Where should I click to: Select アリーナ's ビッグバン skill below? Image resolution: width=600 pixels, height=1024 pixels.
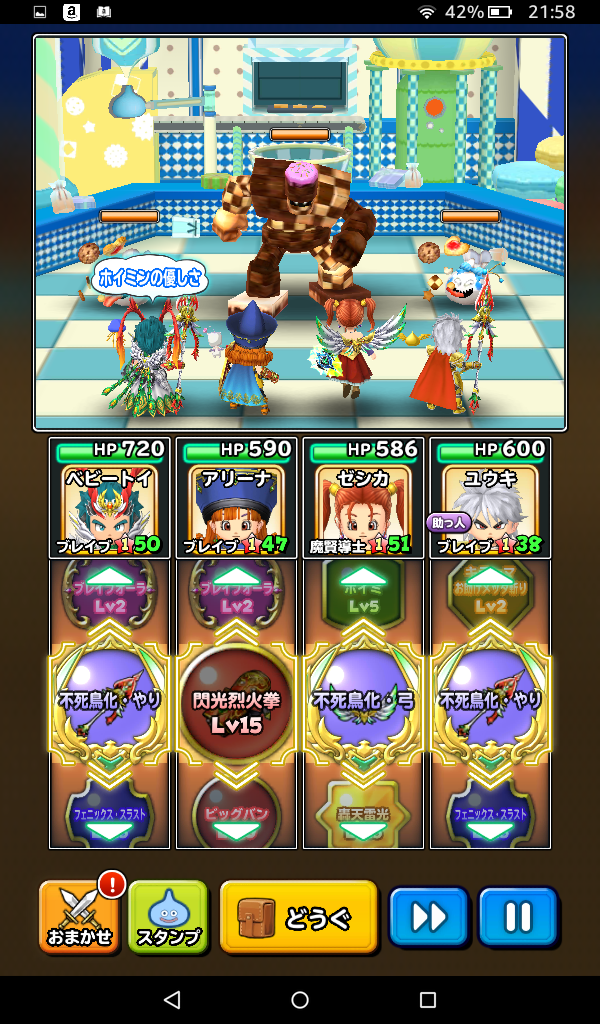pyautogui.click(x=236, y=812)
